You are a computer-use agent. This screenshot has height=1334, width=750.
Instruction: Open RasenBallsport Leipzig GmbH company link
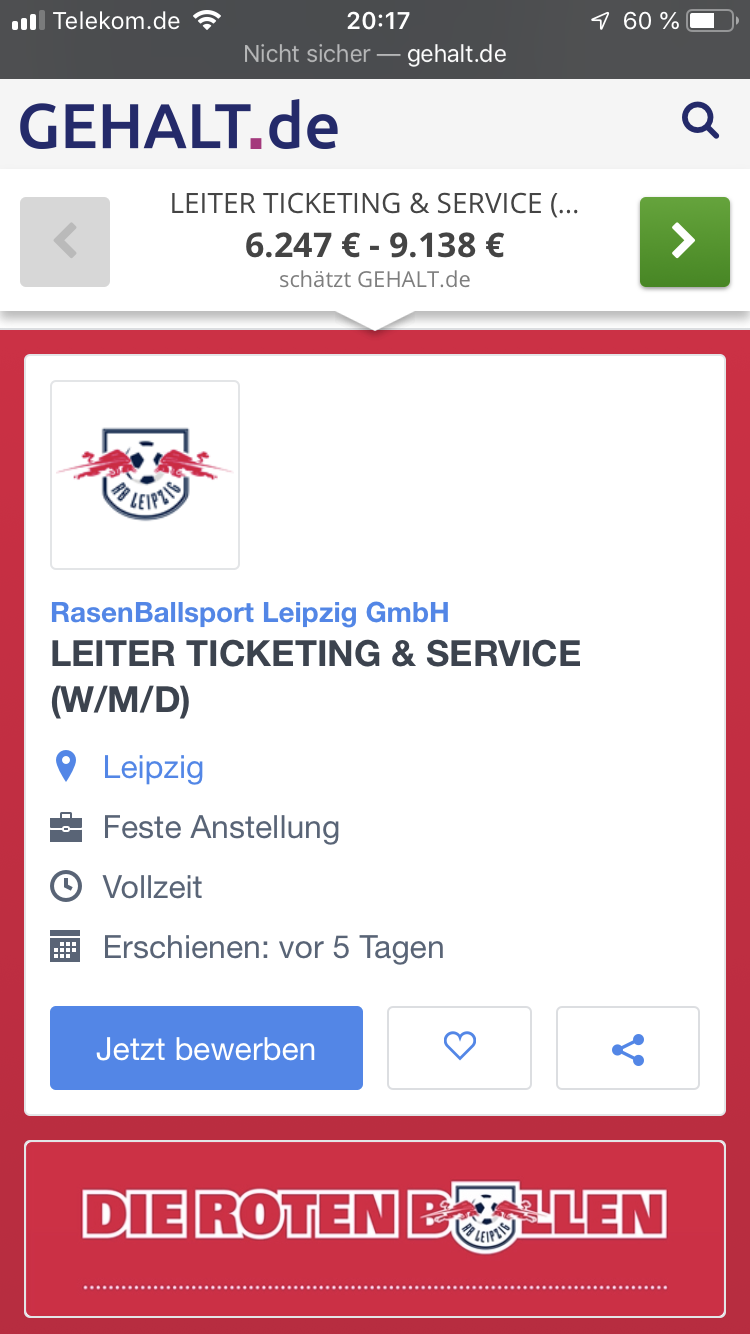click(x=250, y=612)
